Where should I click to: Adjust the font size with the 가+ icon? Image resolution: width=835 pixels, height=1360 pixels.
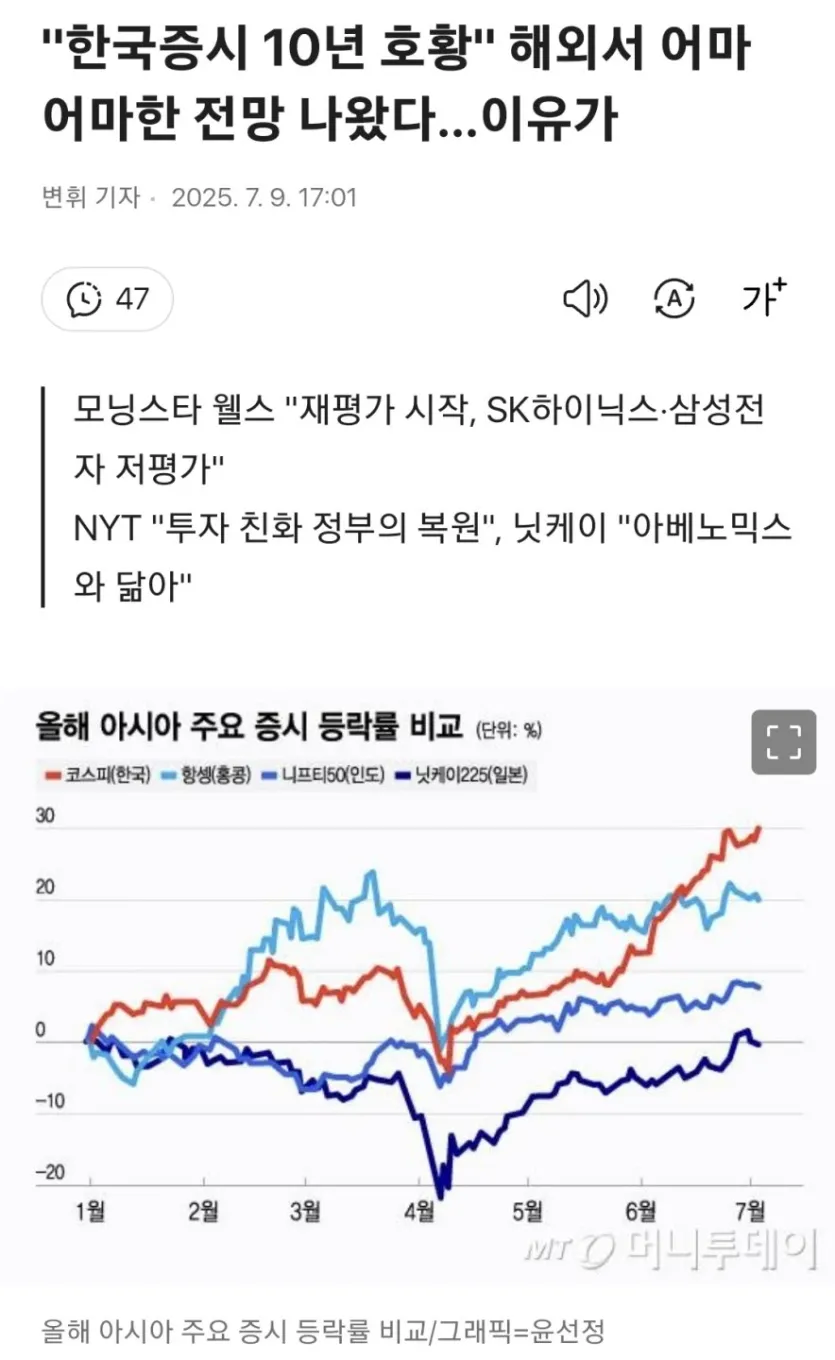coord(763,297)
